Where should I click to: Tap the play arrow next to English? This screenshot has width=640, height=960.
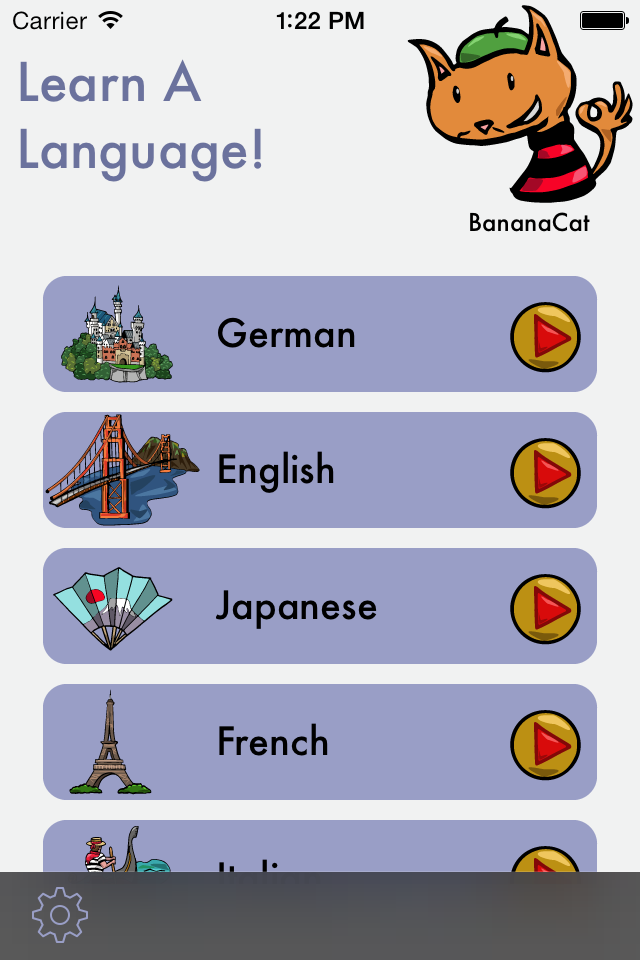545,470
